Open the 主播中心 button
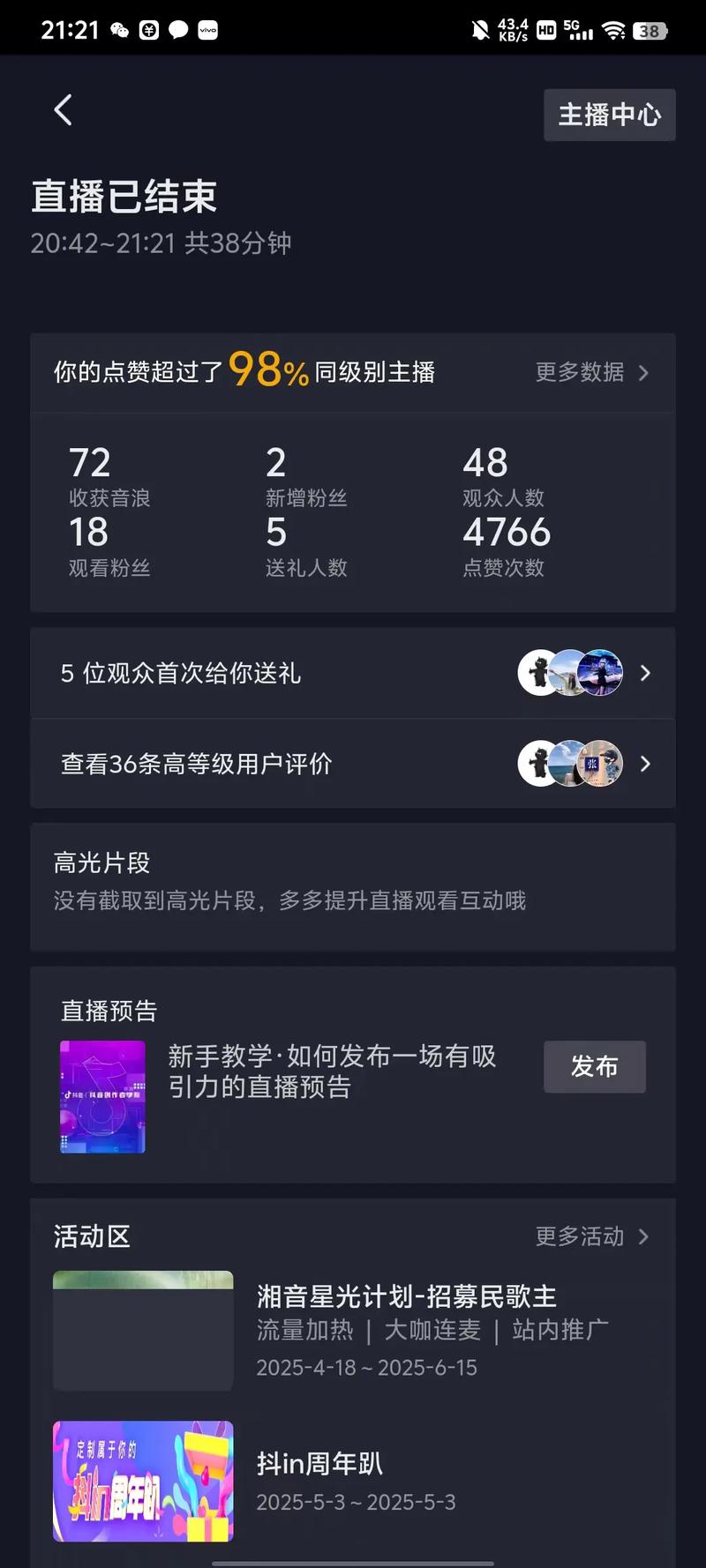Image resolution: width=706 pixels, height=1568 pixels. pos(609,115)
